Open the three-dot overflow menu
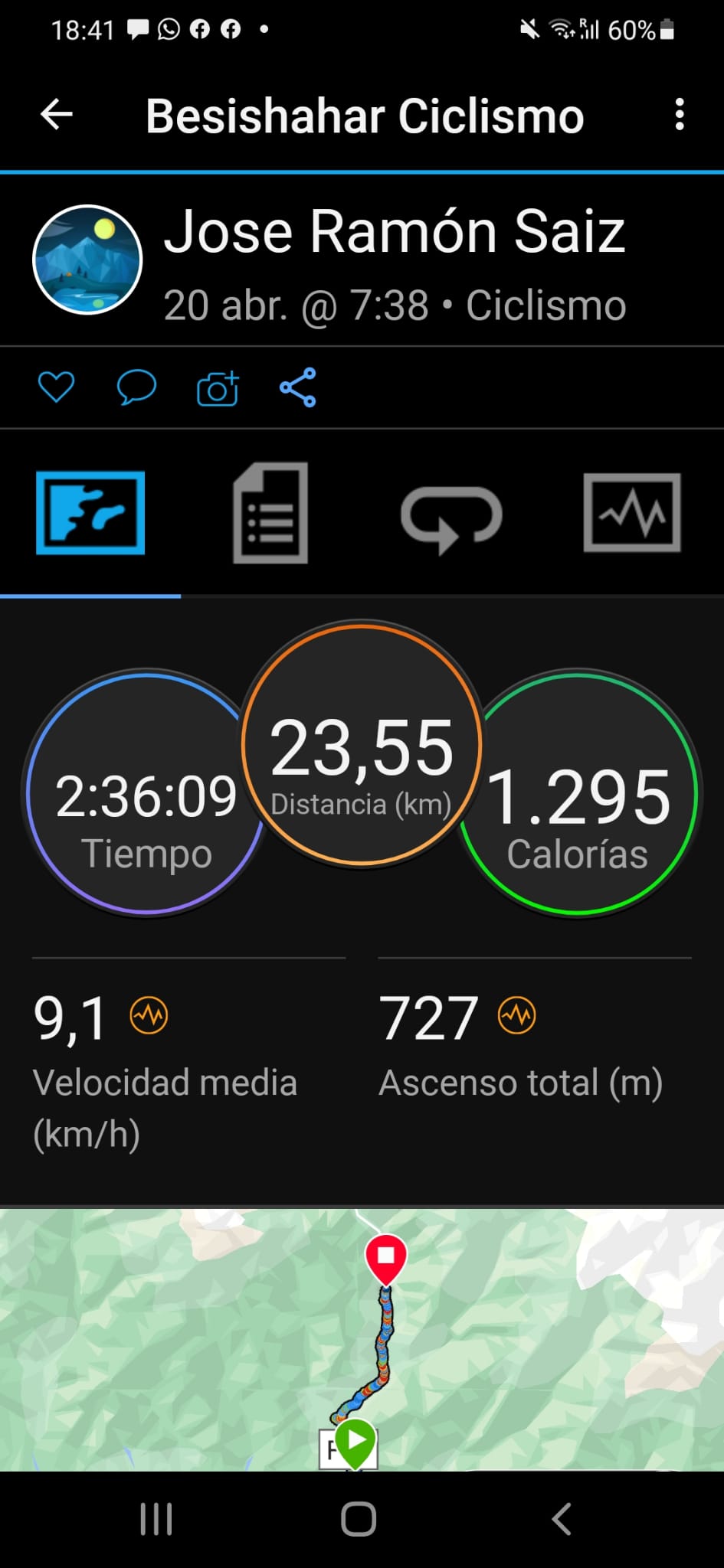The image size is (724, 1568). tap(679, 115)
